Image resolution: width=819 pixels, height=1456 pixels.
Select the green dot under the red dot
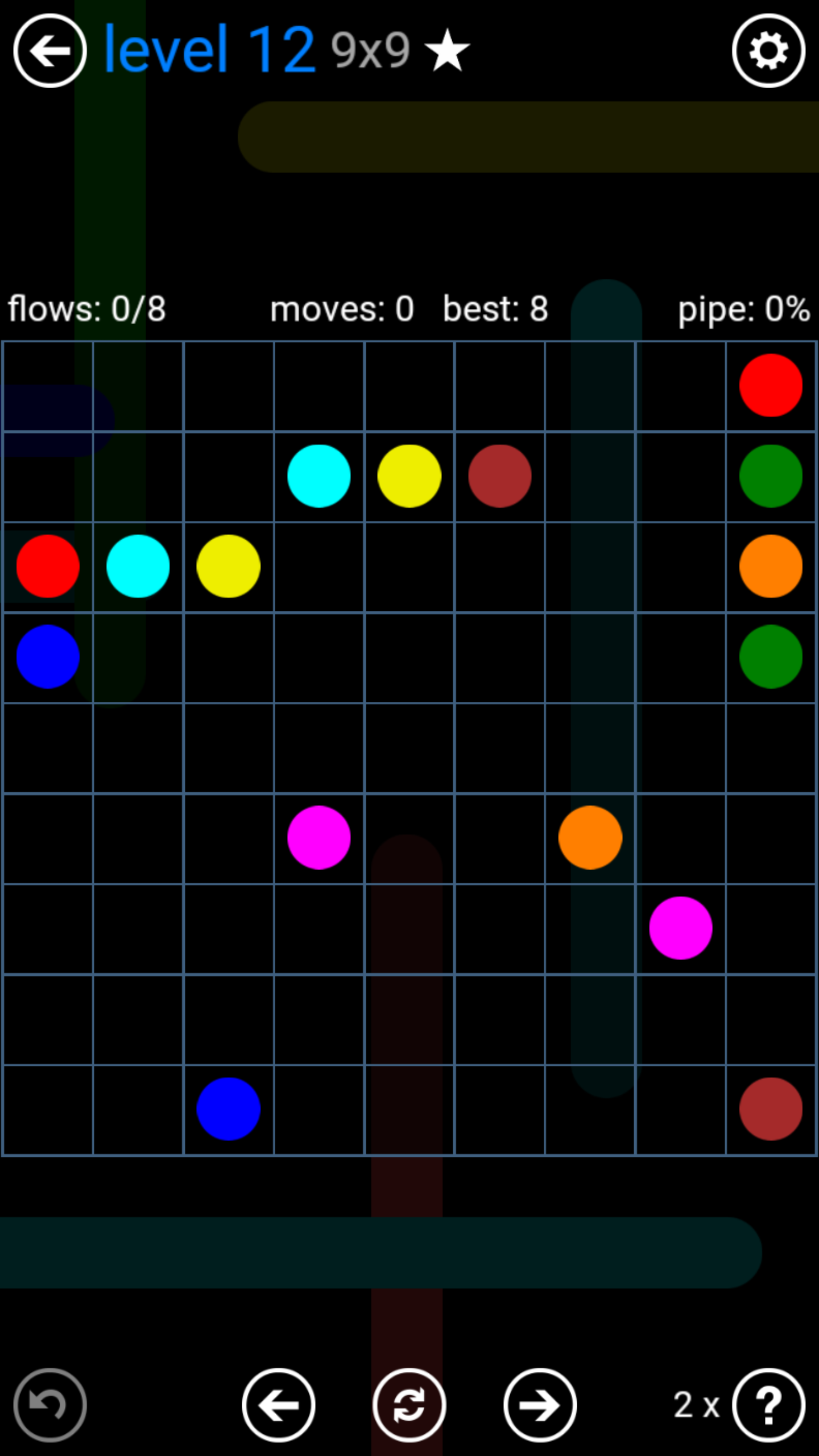771,476
